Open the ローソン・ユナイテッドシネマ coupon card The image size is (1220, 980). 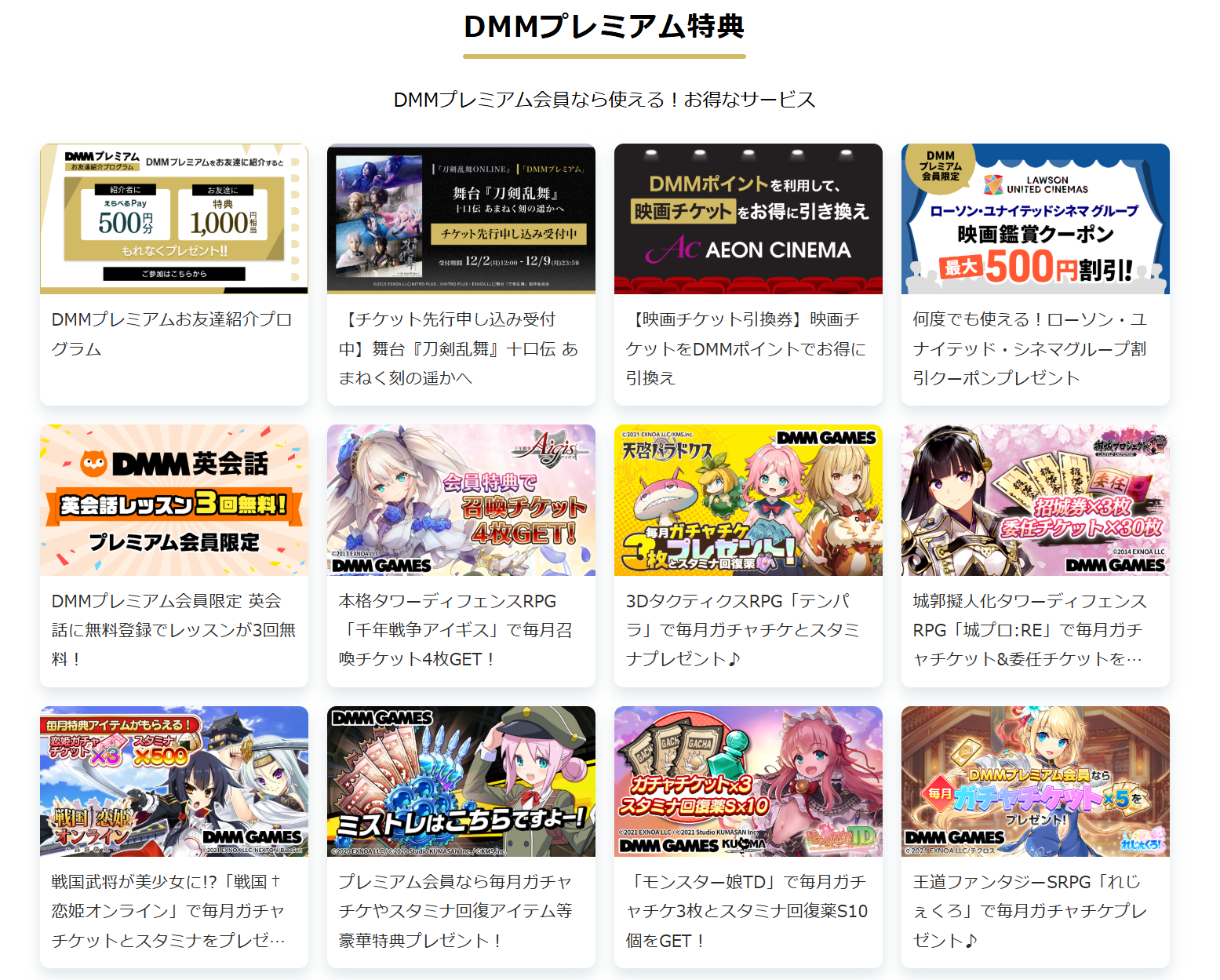1035,274
